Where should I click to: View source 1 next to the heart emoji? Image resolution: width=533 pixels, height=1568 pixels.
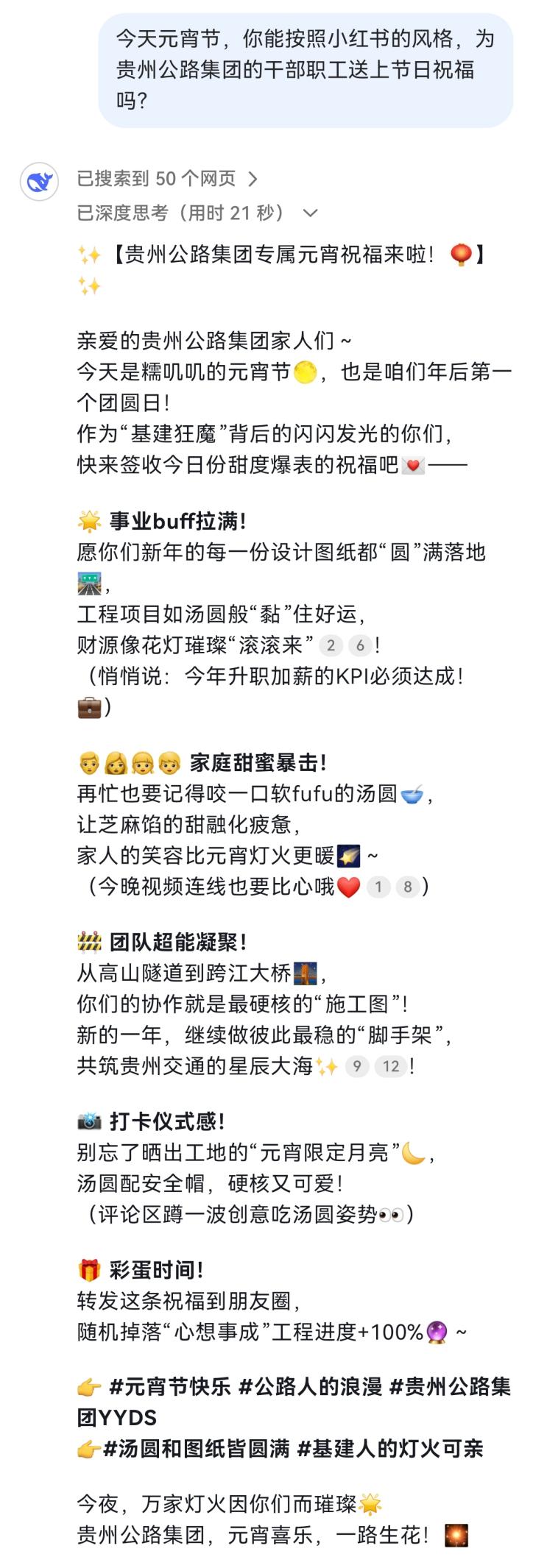click(378, 887)
